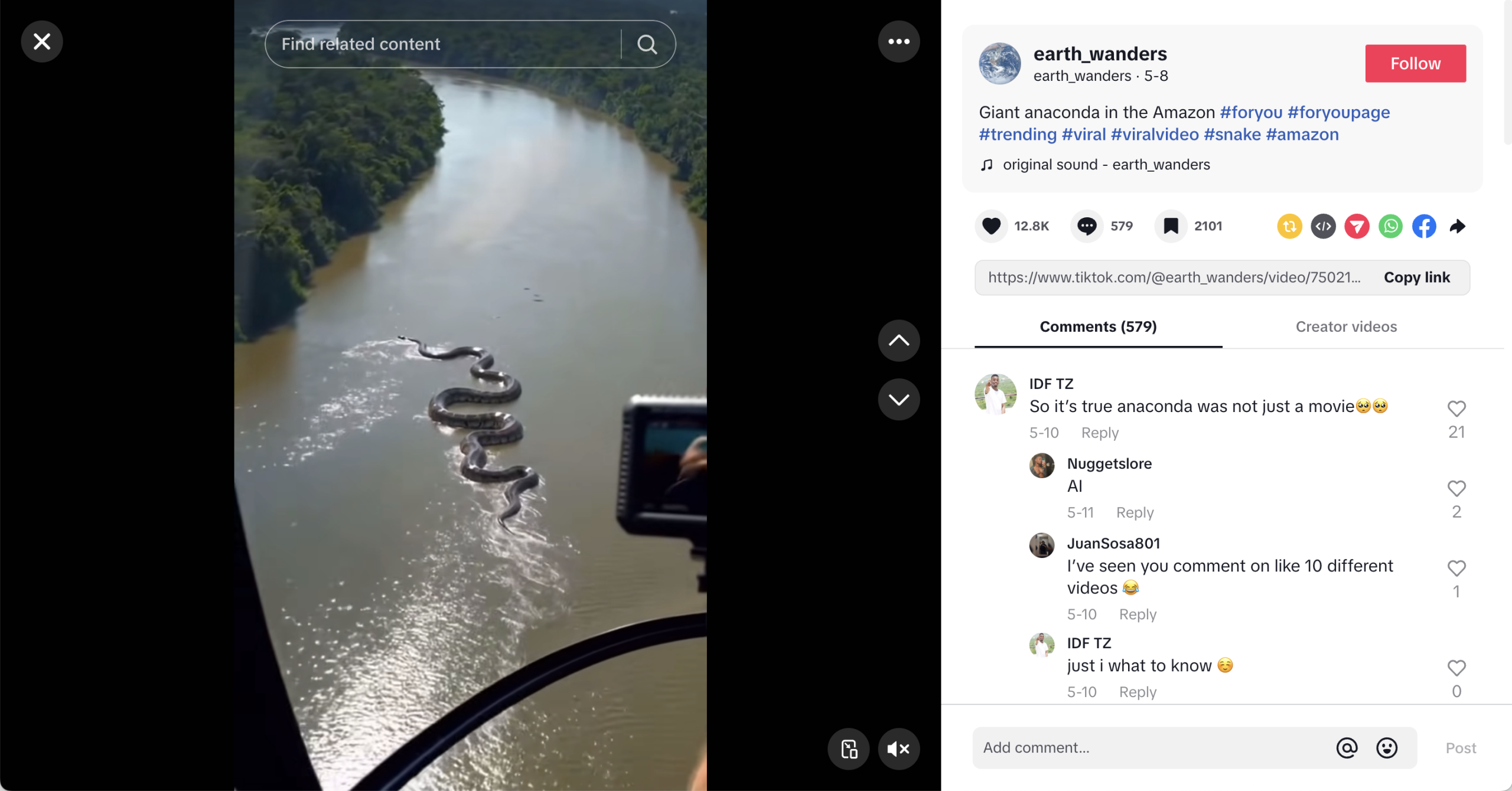
Task: Open the Add comment text field
Action: [x=1152, y=748]
